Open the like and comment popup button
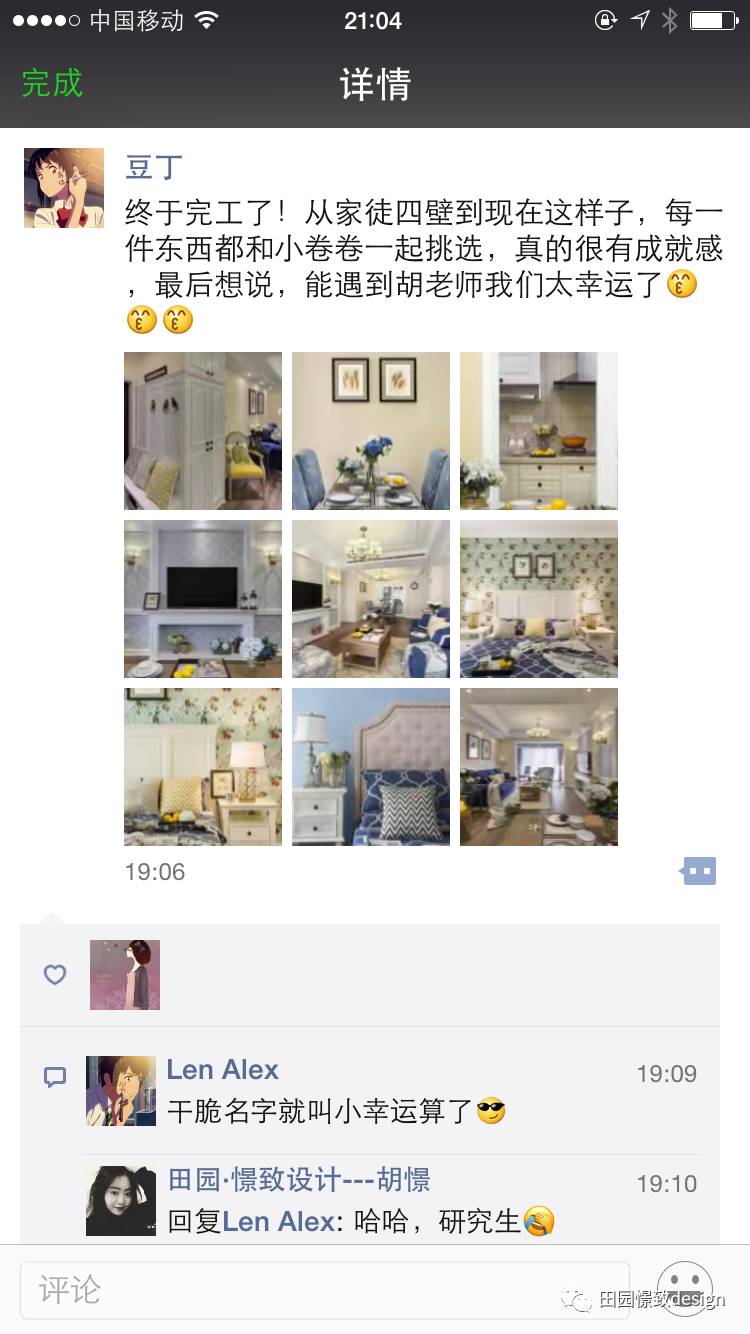This screenshot has width=750, height=1334. (x=698, y=871)
